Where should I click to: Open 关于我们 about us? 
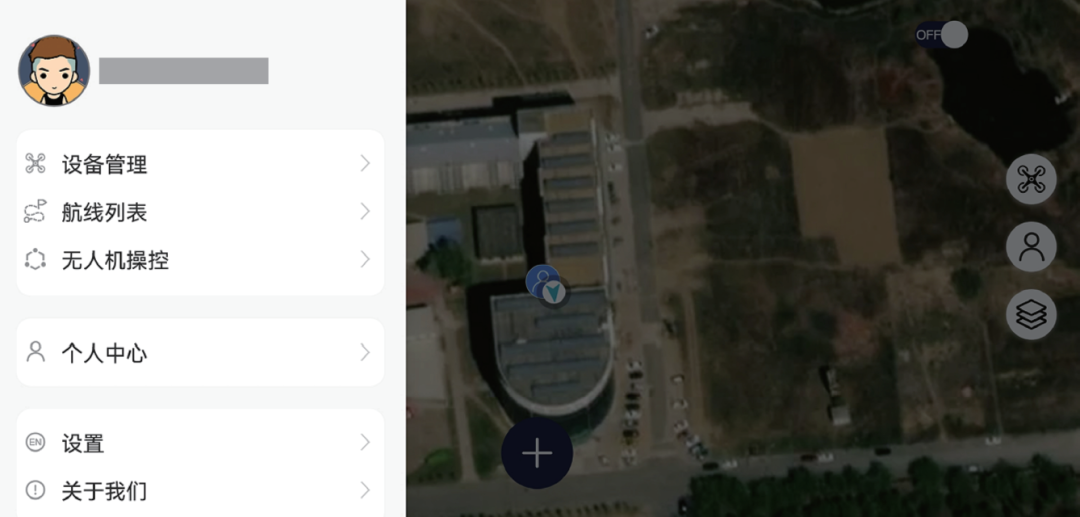click(200, 491)
